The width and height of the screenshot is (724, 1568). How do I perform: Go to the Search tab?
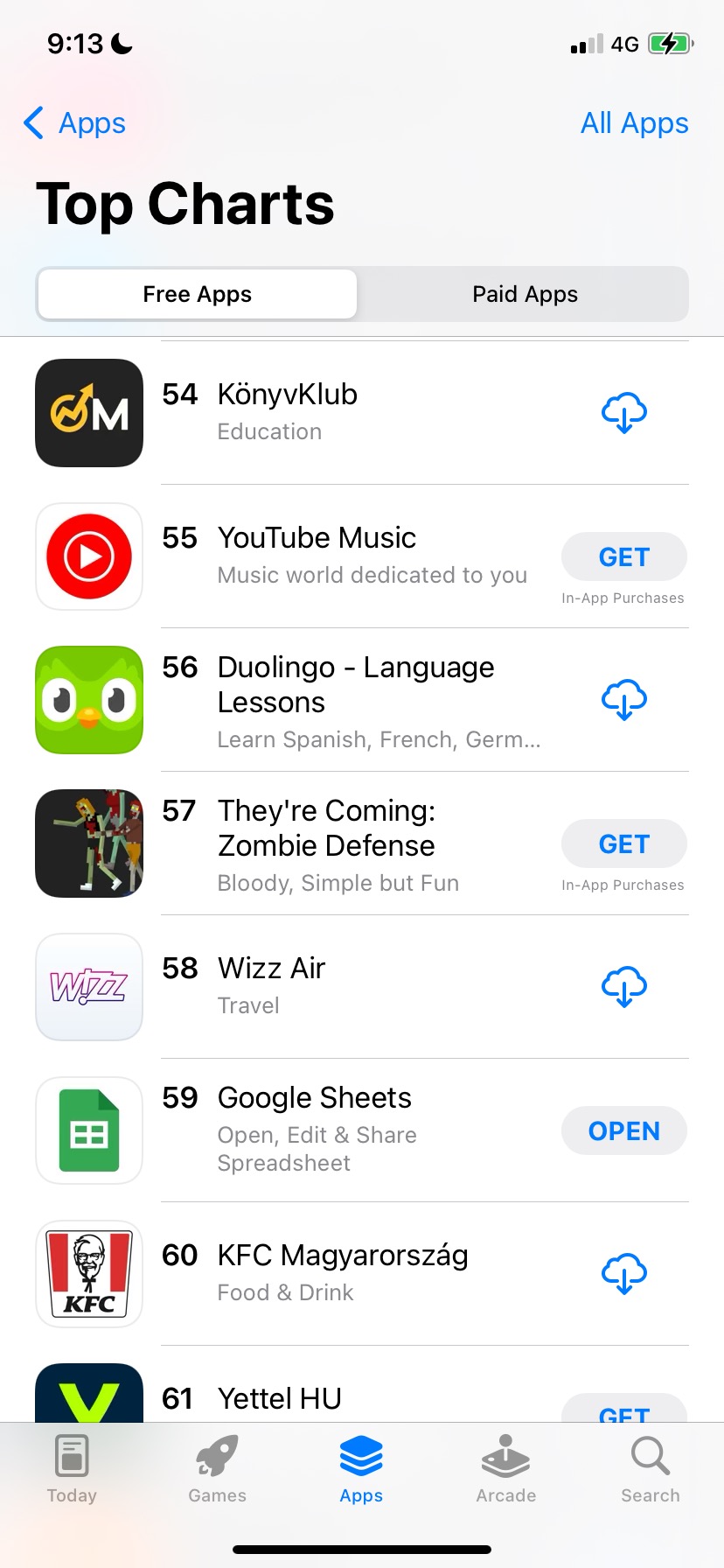pyautogui.click(x=650, y=1470)
